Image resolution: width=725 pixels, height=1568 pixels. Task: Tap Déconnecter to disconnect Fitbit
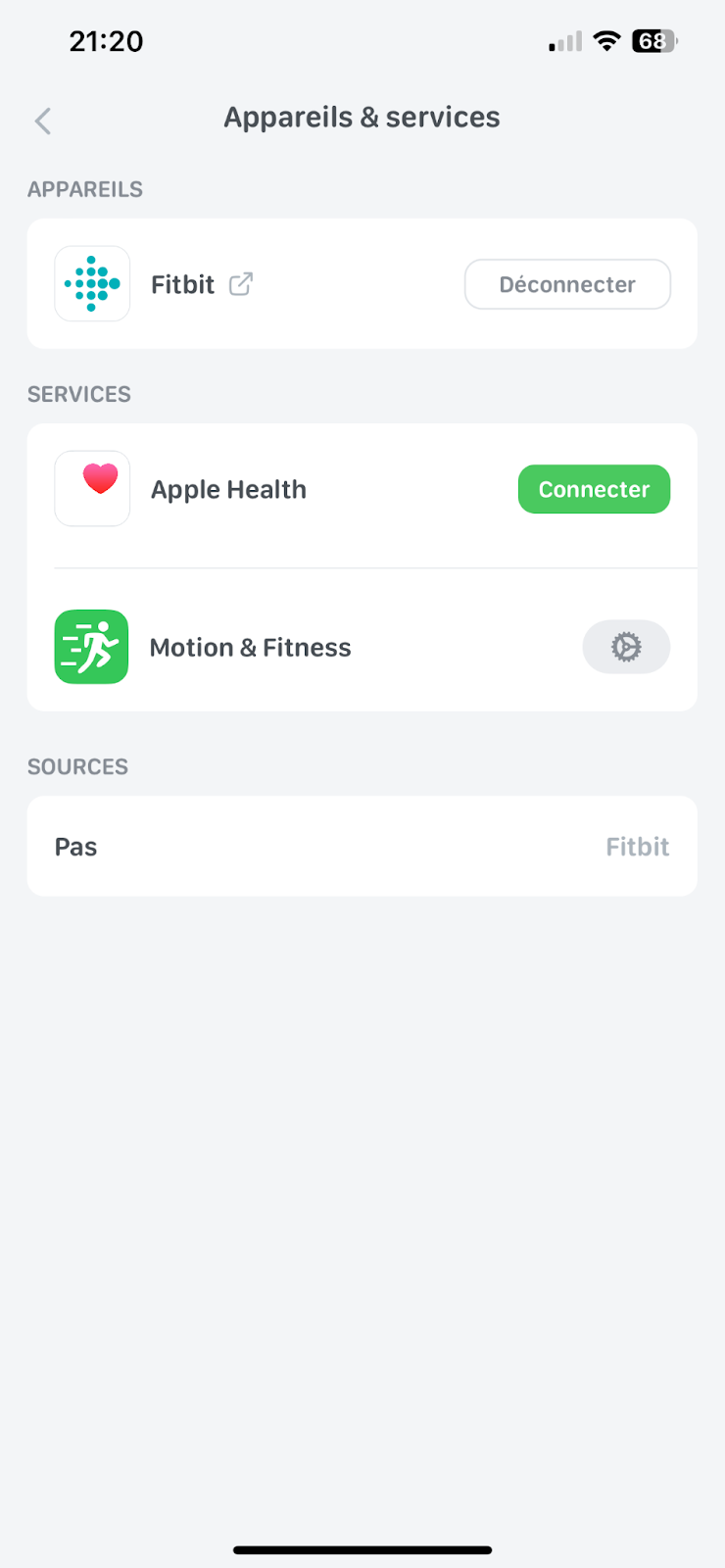click(x=567, y=284)
